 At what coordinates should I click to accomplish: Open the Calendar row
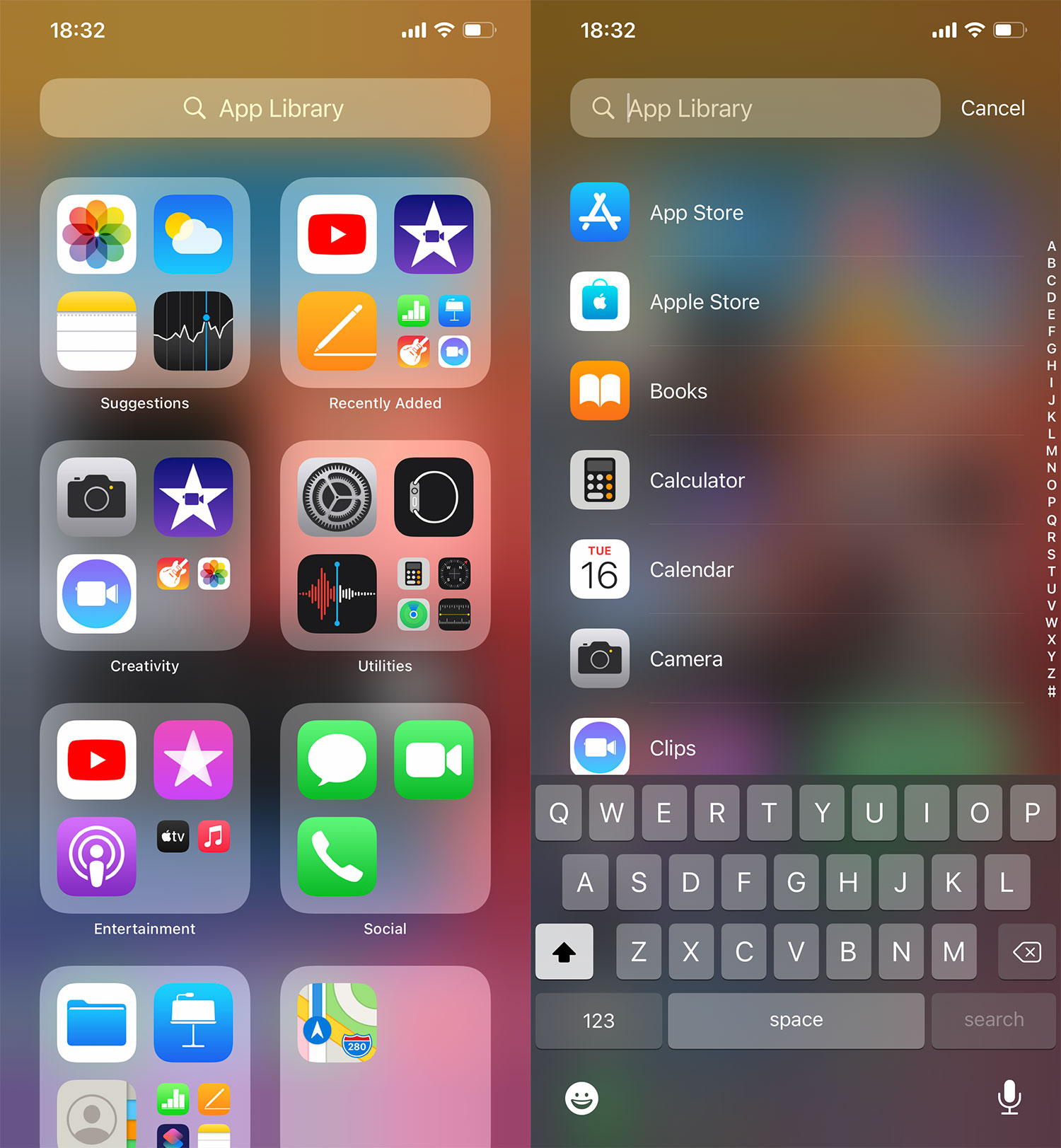(x=691, y=569)
